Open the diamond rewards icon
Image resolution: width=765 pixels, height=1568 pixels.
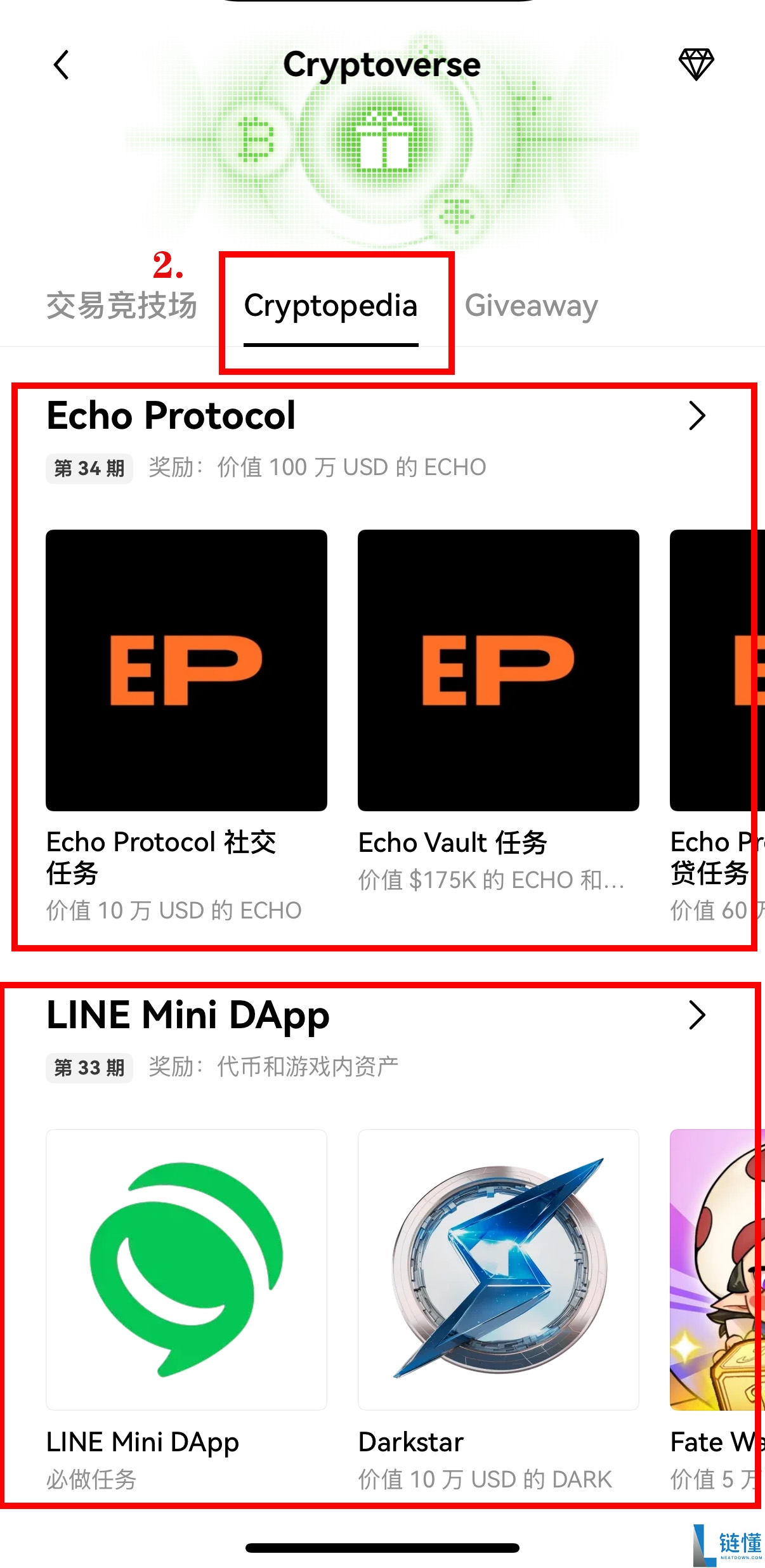click(696, 64)
